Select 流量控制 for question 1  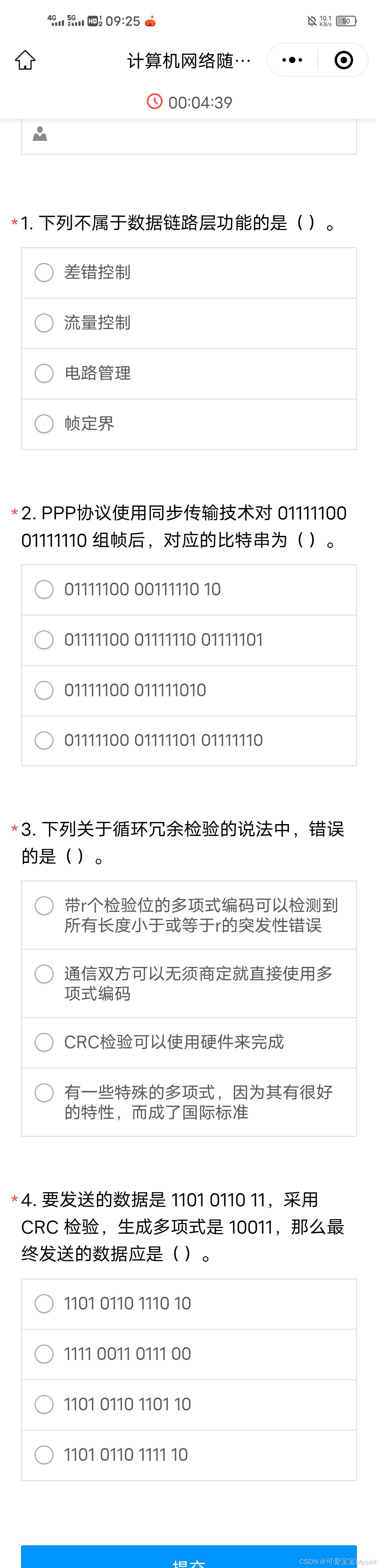pyautogui.click(x=44, y=323)
